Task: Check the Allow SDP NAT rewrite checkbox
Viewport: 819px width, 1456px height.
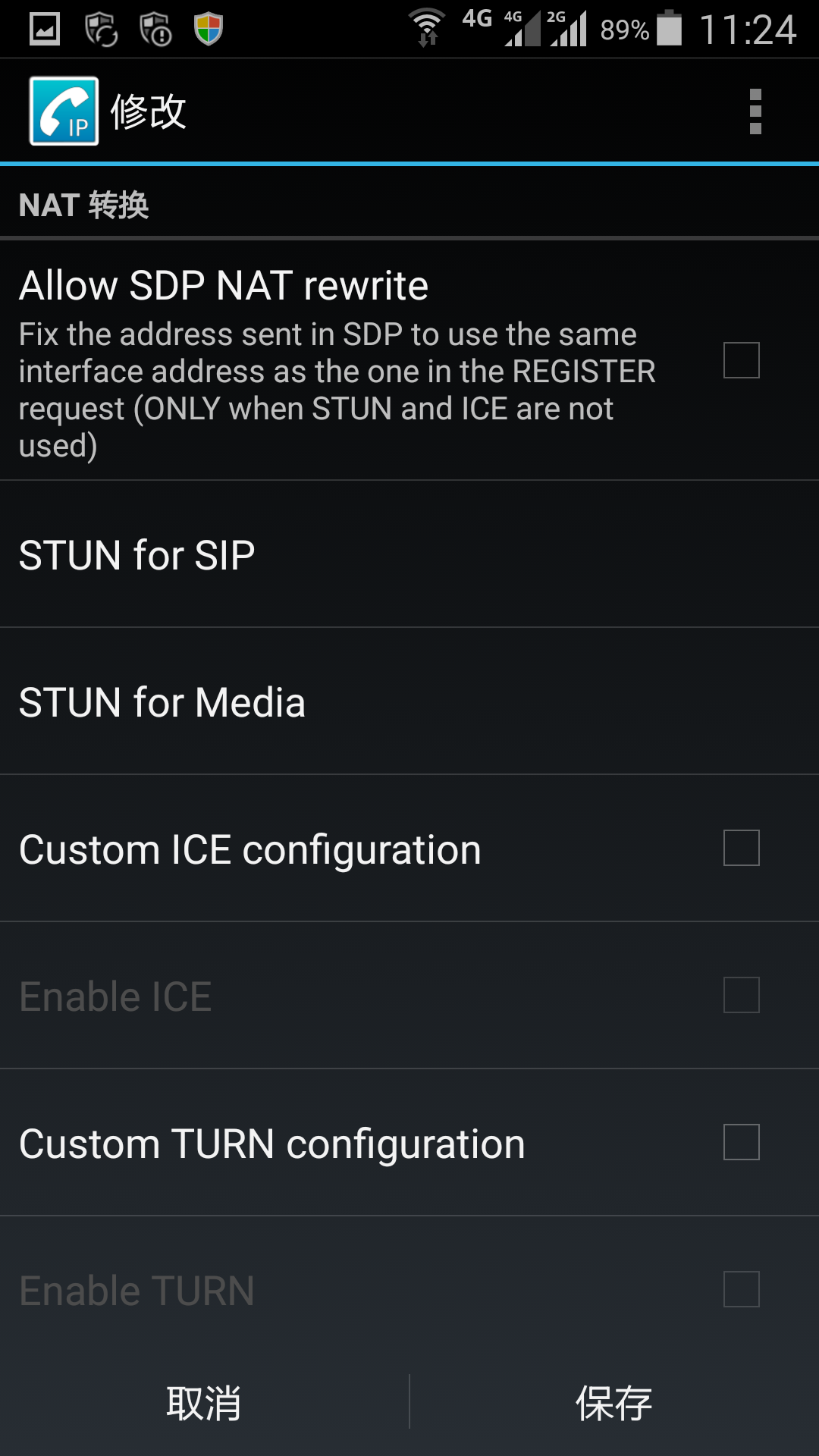Action: click(741, 360)
